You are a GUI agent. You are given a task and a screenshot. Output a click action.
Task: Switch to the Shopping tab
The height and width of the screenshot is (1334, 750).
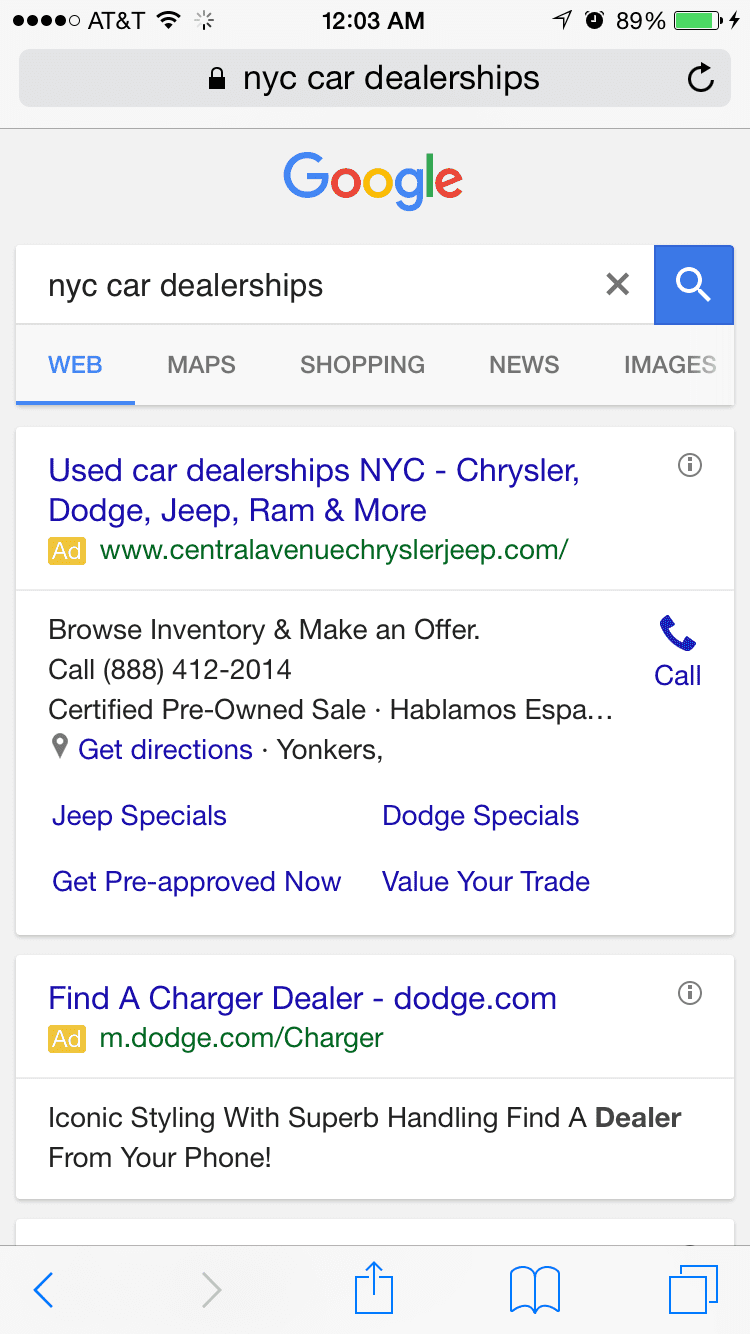click(x=362, y=365)
